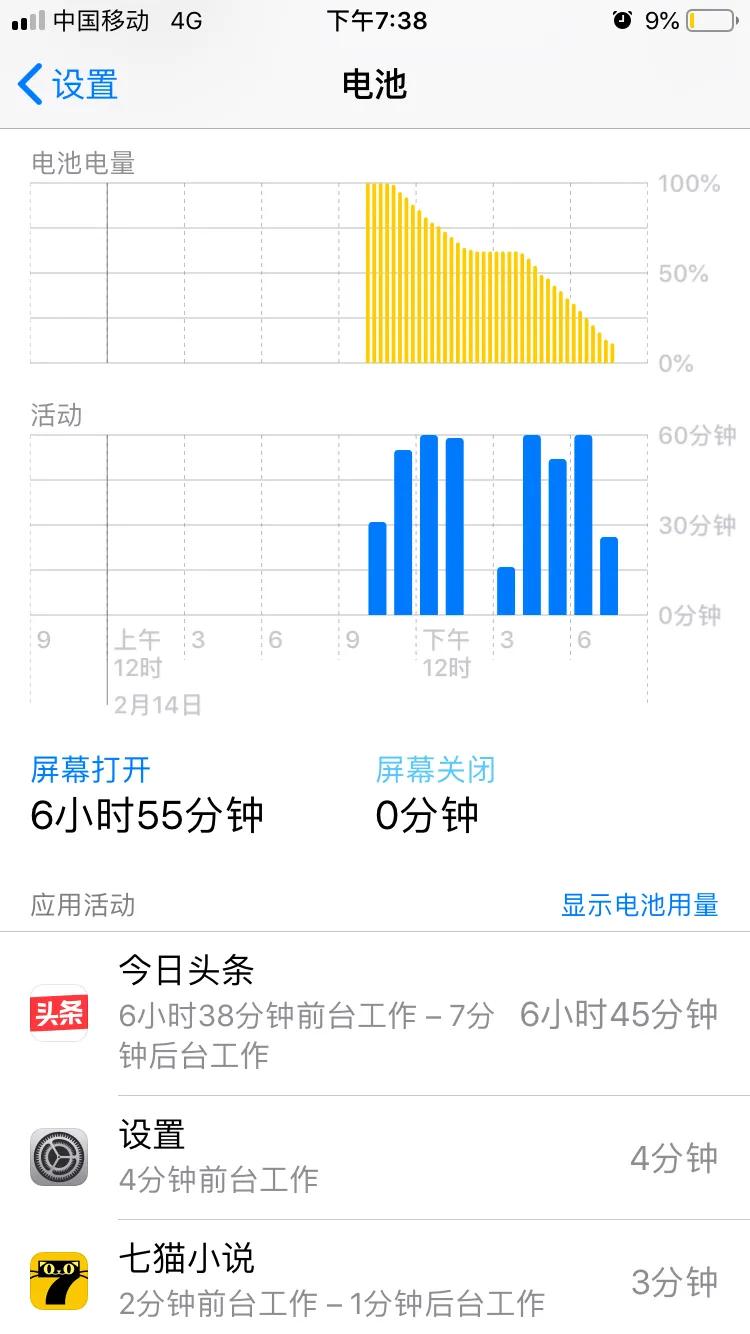750x1334 pixels.
Task: Select the 今日头条 app activity row
Action: point(375,1012)
